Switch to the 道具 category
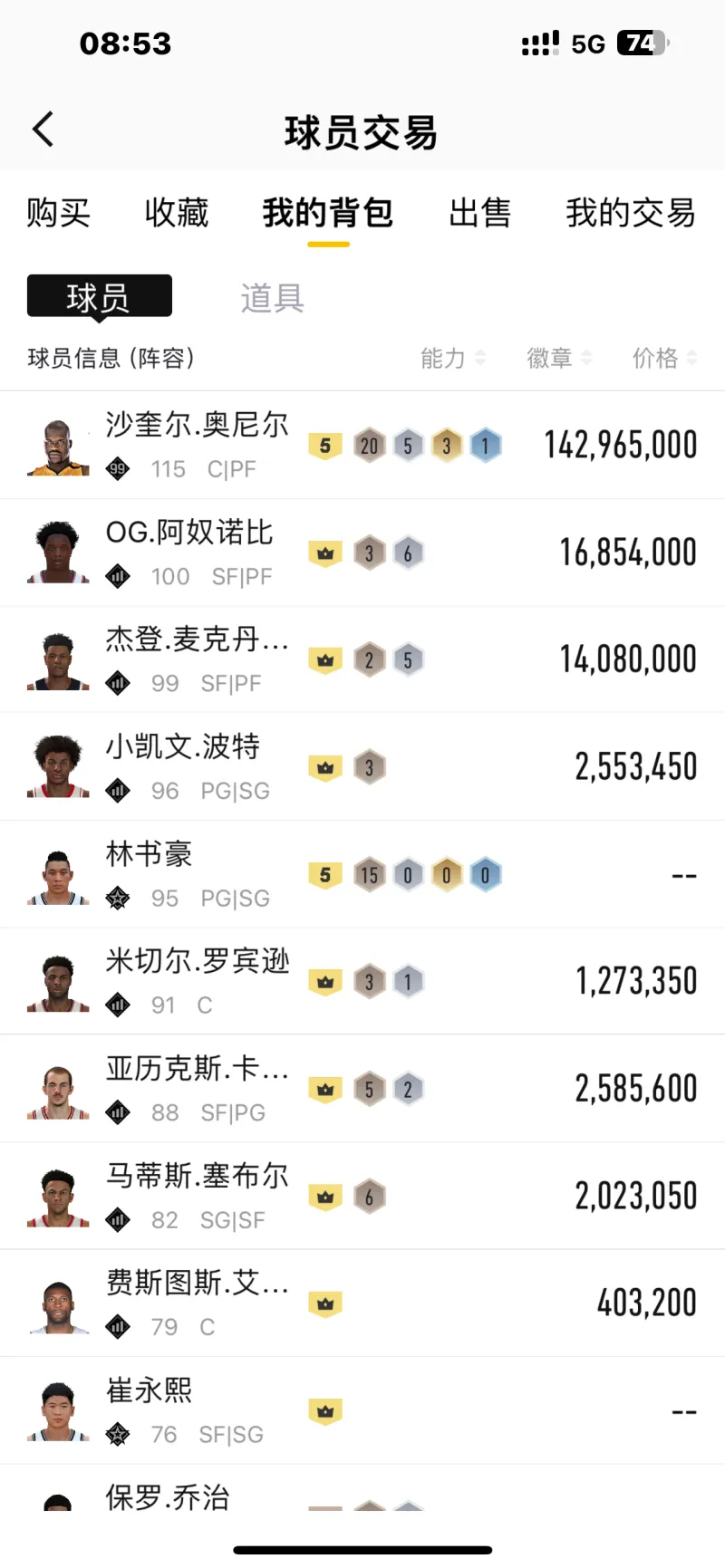Viewport: 725px width, 1568px height. 272,296
